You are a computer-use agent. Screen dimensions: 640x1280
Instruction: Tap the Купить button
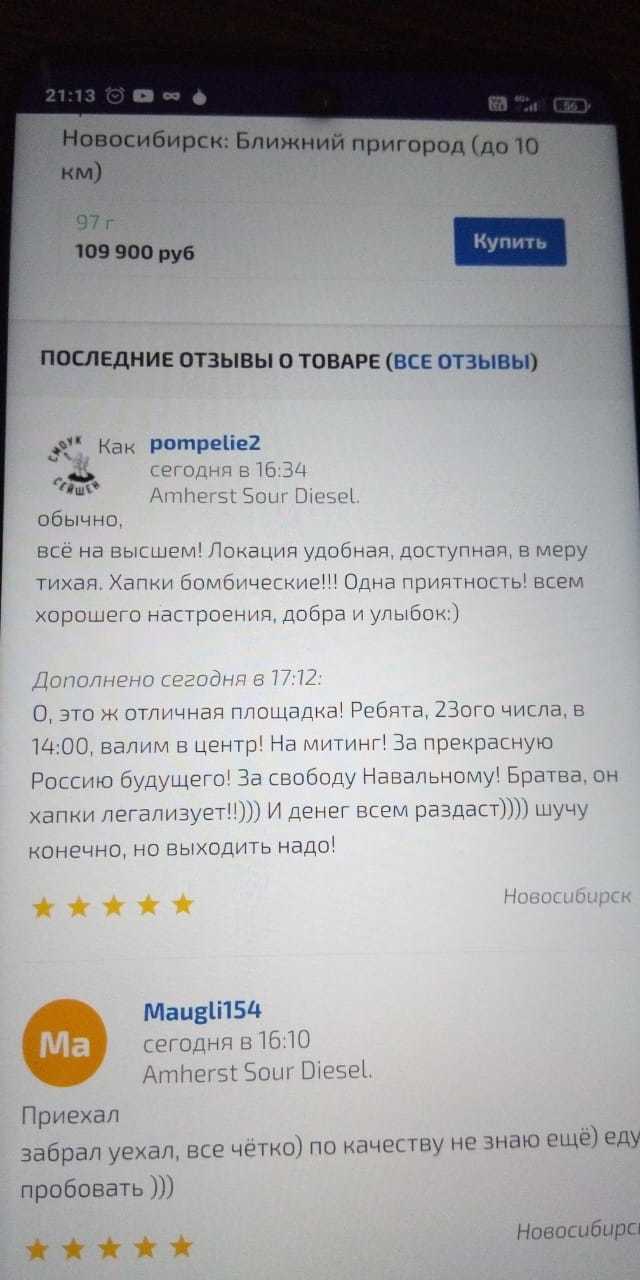click(509, 242)
